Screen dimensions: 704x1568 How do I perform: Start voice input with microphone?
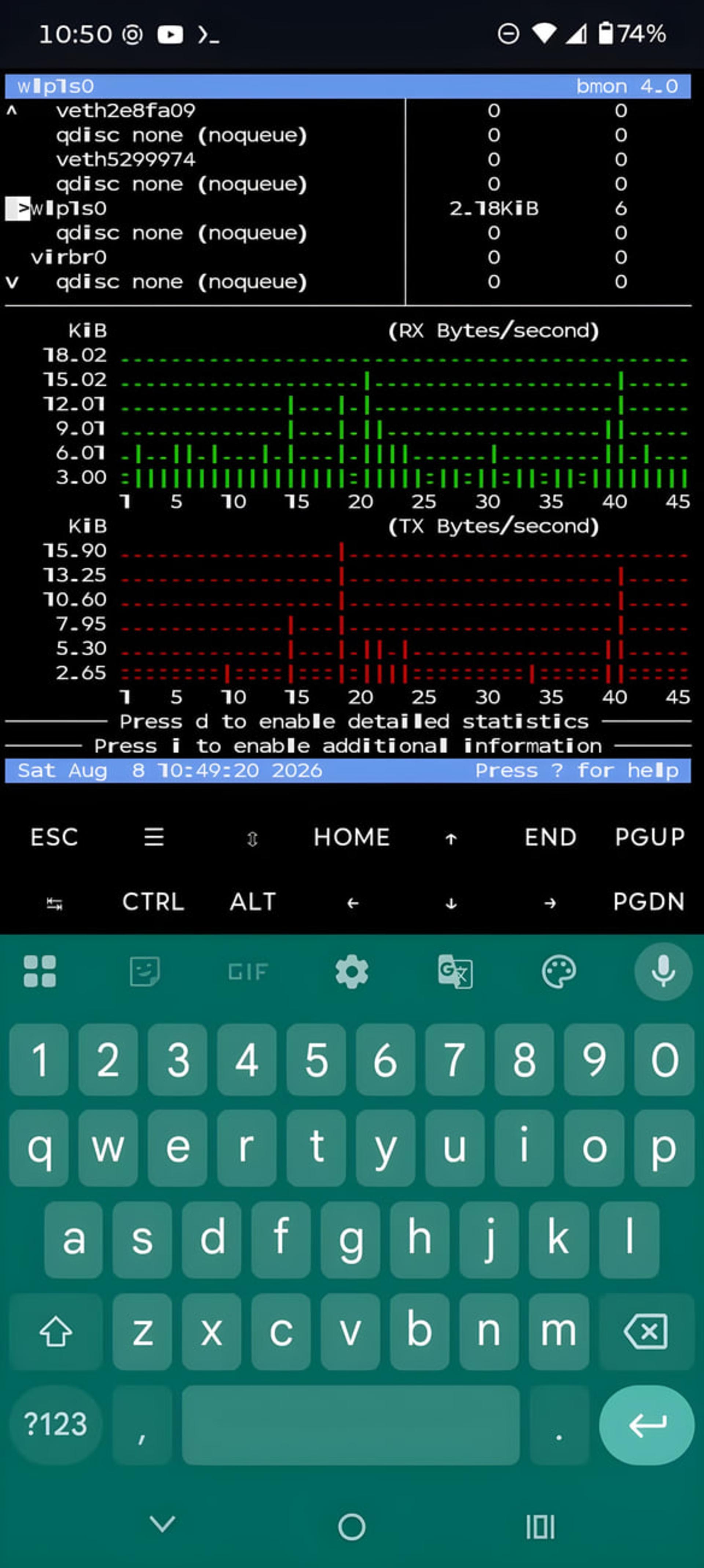click(x=663, y=971)
